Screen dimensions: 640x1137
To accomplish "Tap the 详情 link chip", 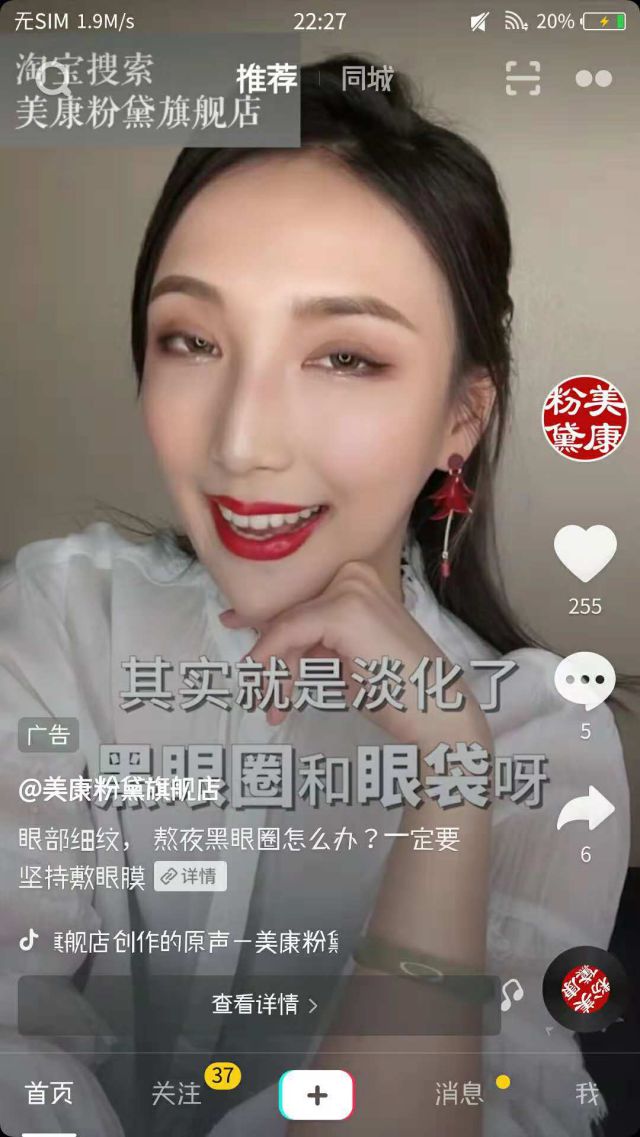I will (190, 876).
